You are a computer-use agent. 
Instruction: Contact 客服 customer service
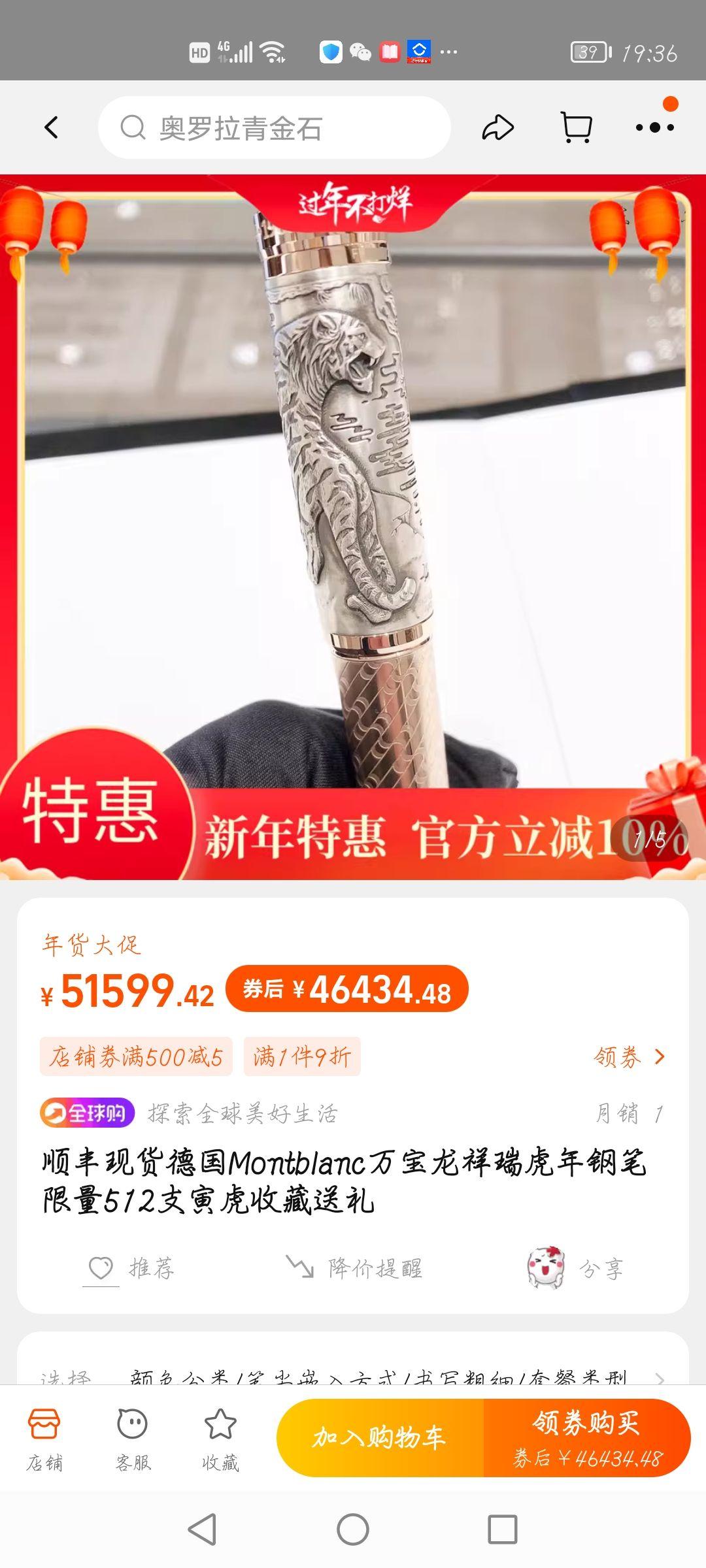point(133,1437)
